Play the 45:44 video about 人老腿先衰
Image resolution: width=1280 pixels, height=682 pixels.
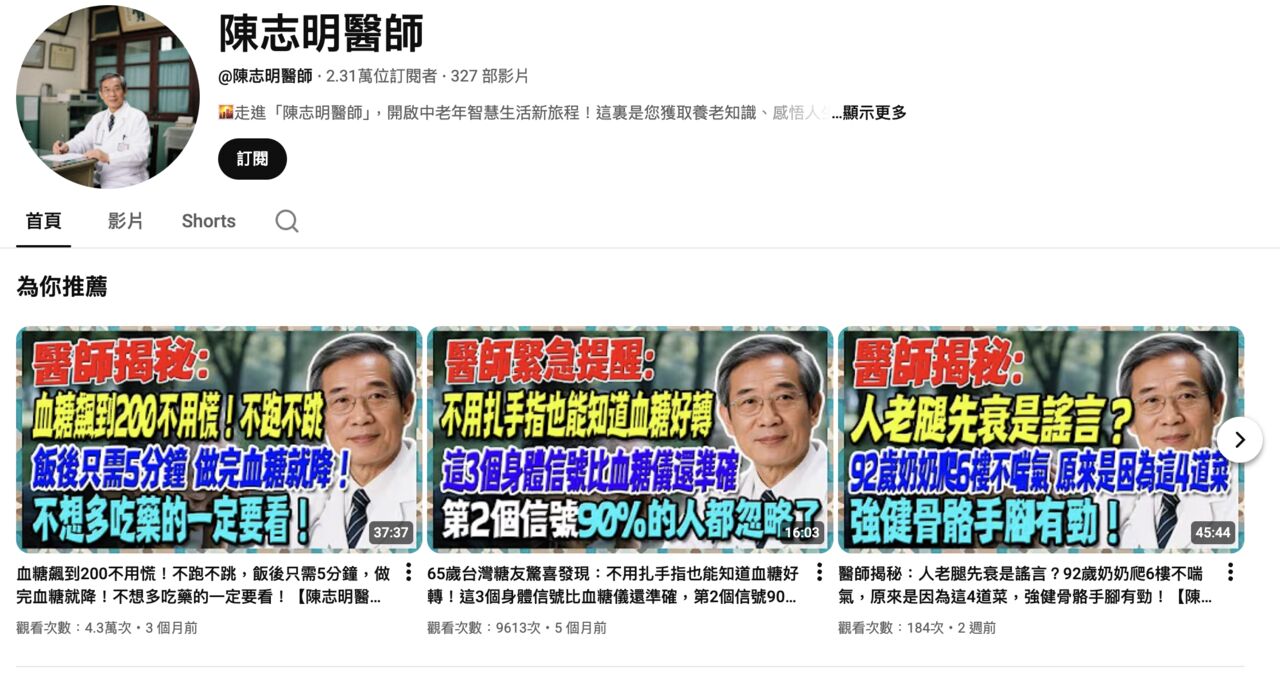click(1041, 439)
